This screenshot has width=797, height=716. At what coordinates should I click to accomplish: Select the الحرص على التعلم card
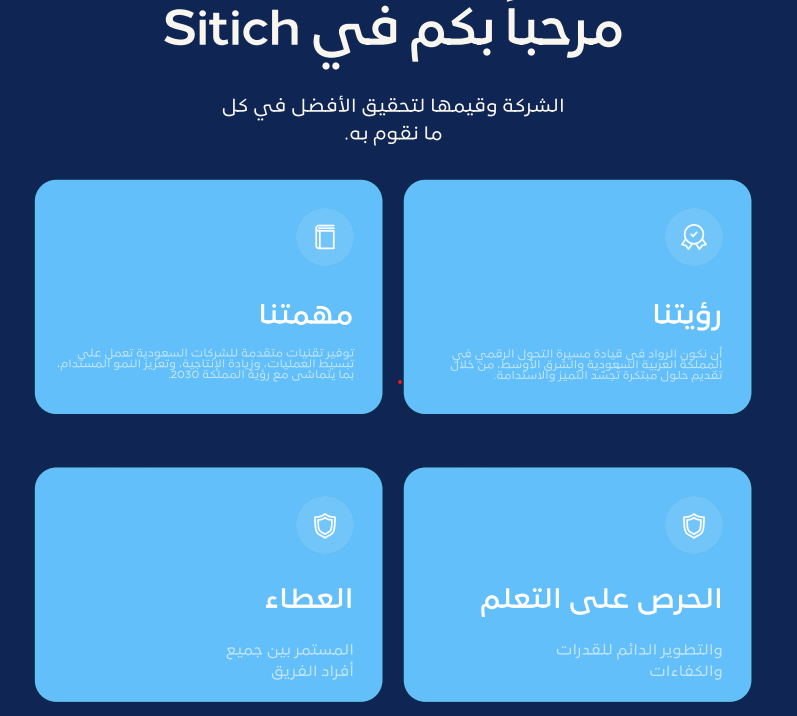click(x=577, y=585)
